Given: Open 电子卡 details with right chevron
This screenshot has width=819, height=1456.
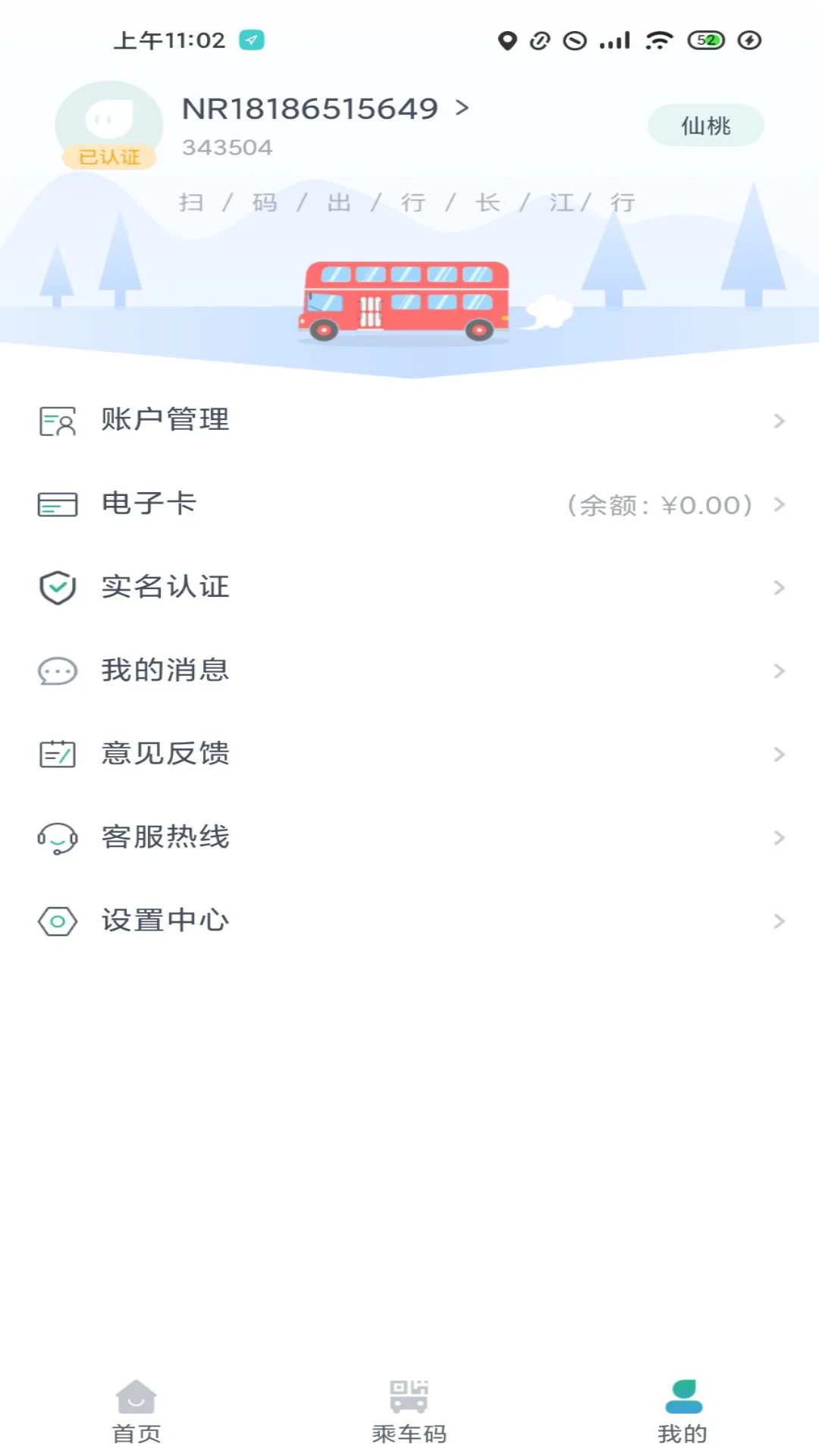Looking at the screenshot, I should 780,504.
